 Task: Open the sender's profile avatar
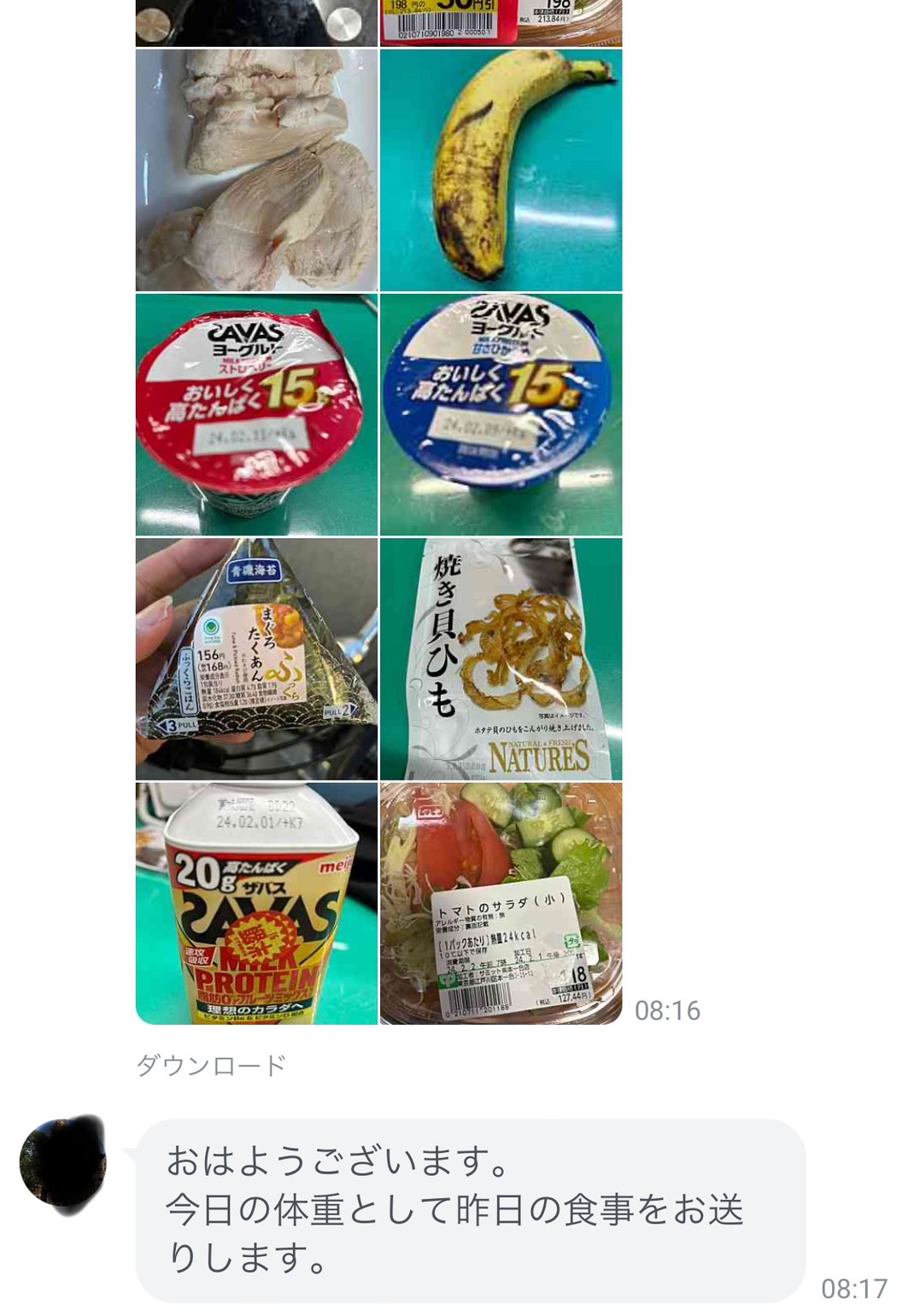tap(62, 1163)
